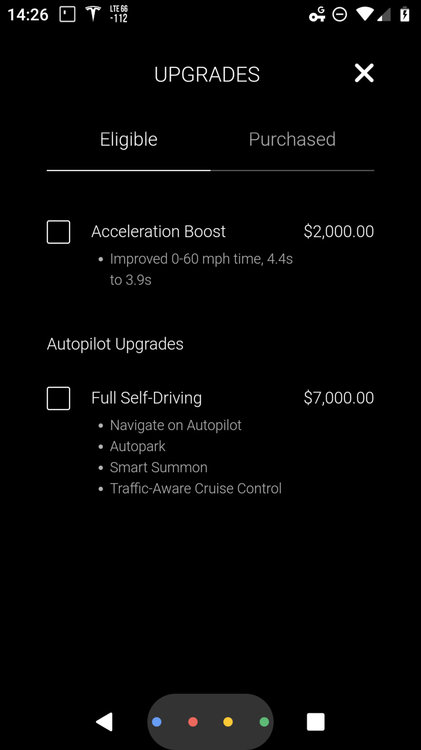Open recent apps with the square button
The image size is (421, 750).
click(x=316, y=722)
